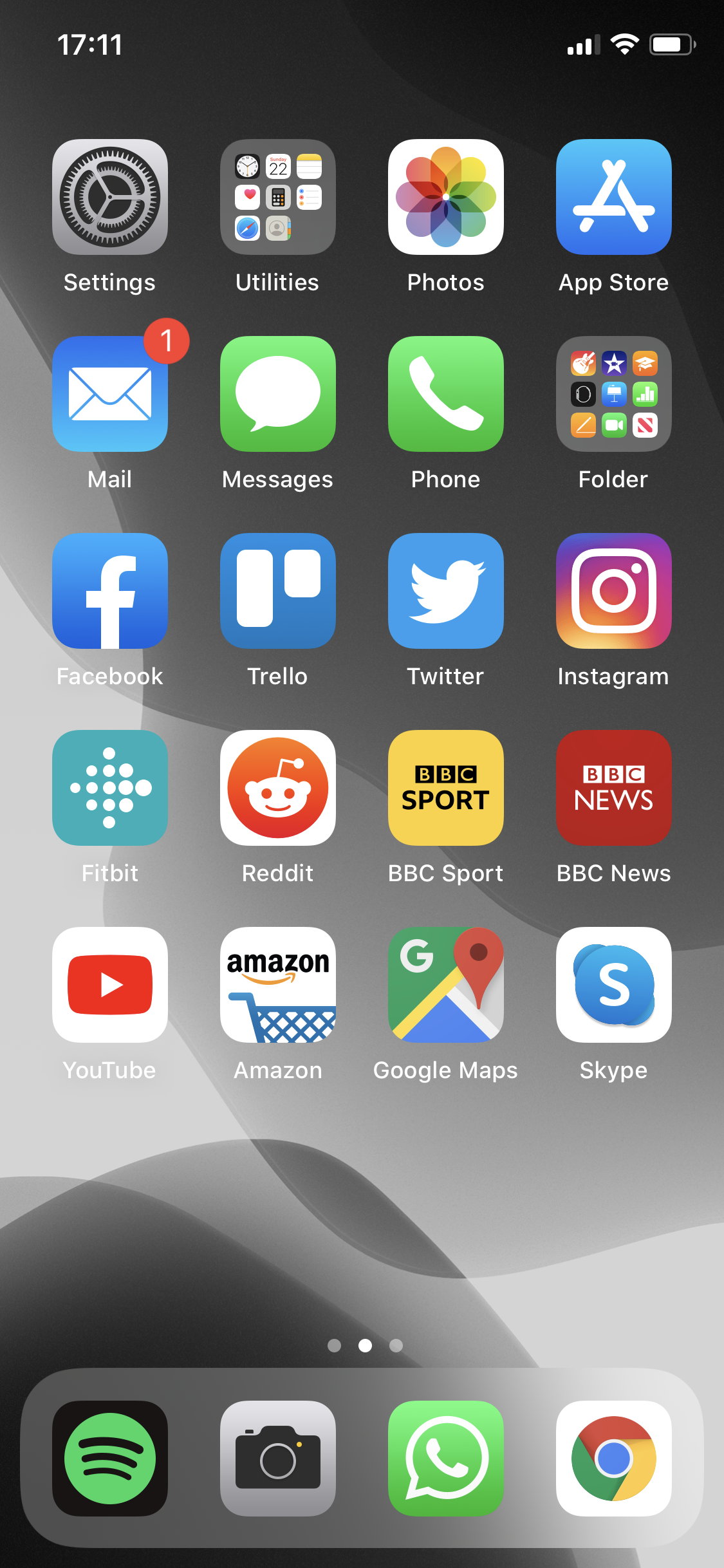Open the Settings app
This screenshot has width=724, height=1568.
[110, 197]
